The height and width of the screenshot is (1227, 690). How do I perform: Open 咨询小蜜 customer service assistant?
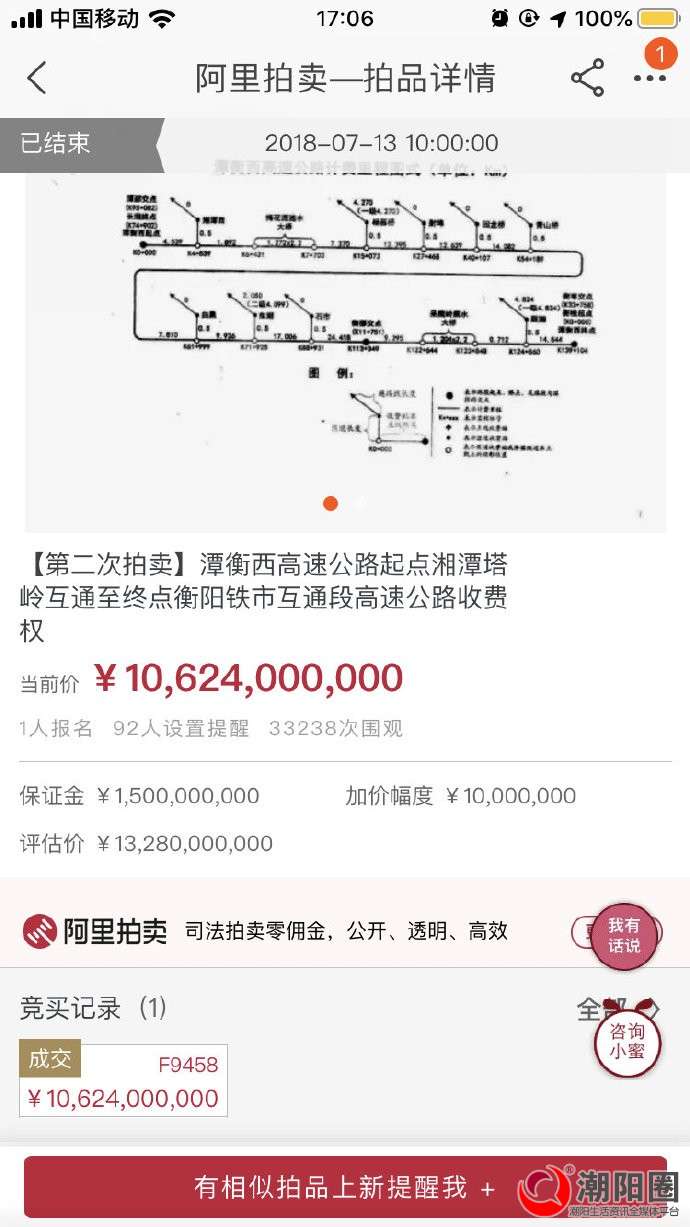(x=627, y=1041)
